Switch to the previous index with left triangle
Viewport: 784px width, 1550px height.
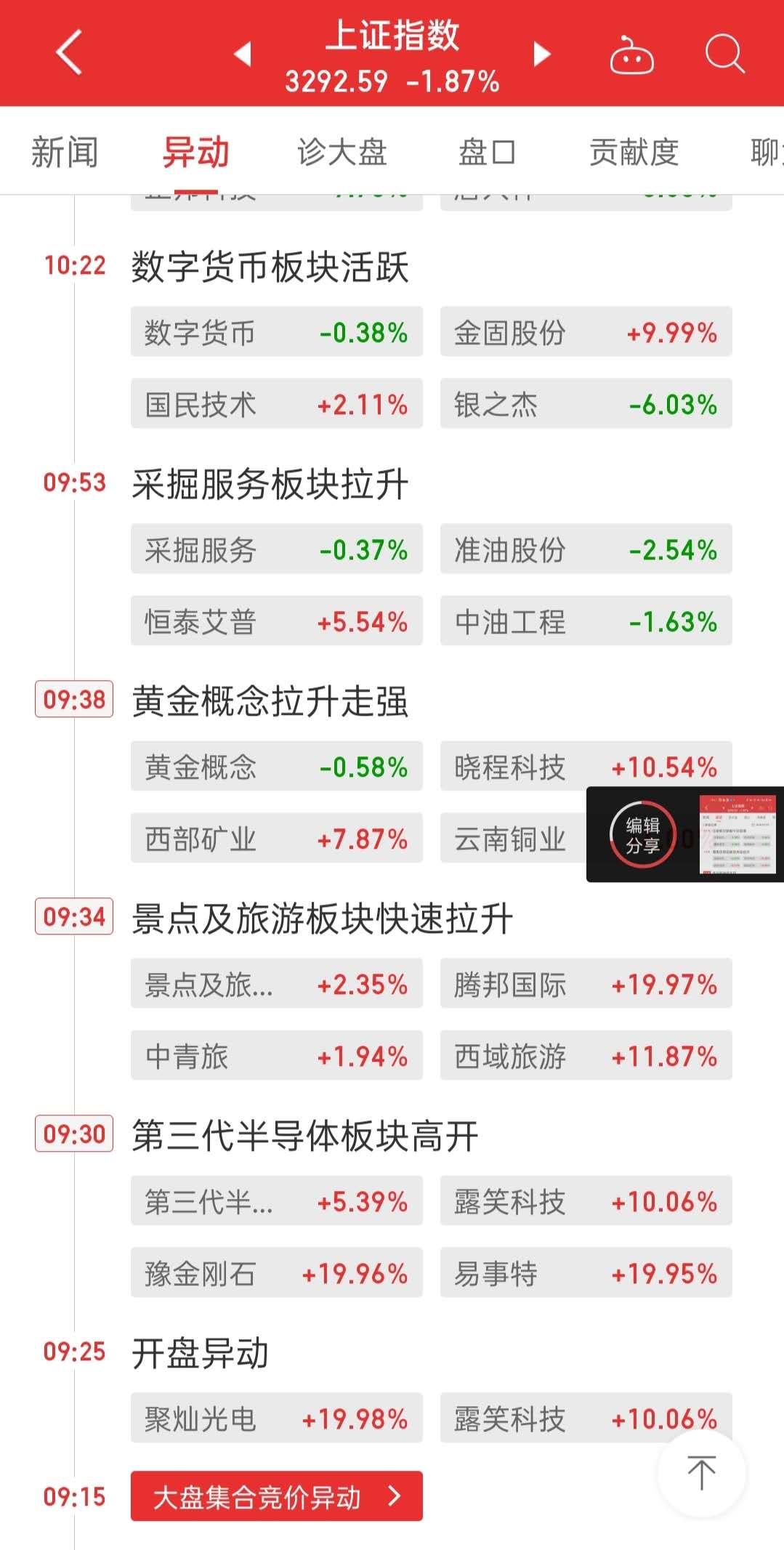pyautogui.click(x=243, y=53)
